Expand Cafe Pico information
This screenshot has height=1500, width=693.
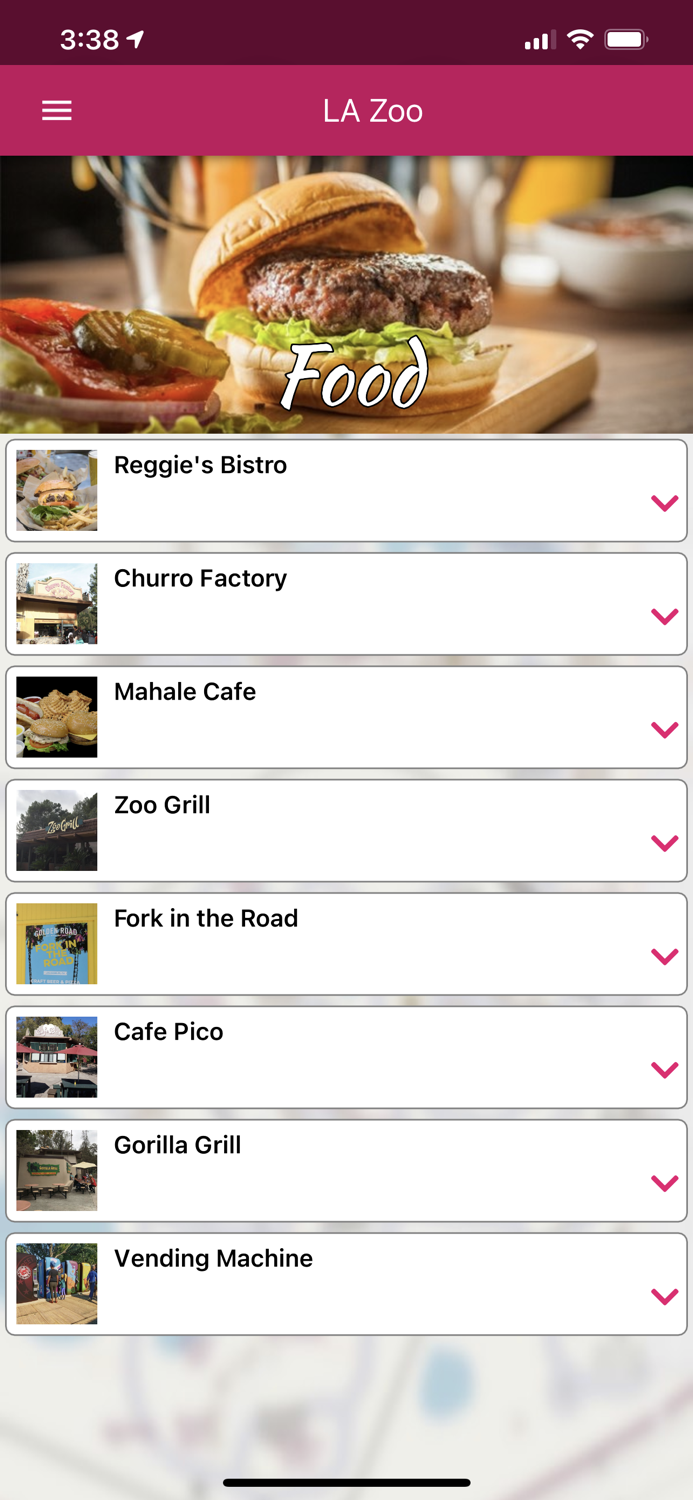coord(664,1070)
